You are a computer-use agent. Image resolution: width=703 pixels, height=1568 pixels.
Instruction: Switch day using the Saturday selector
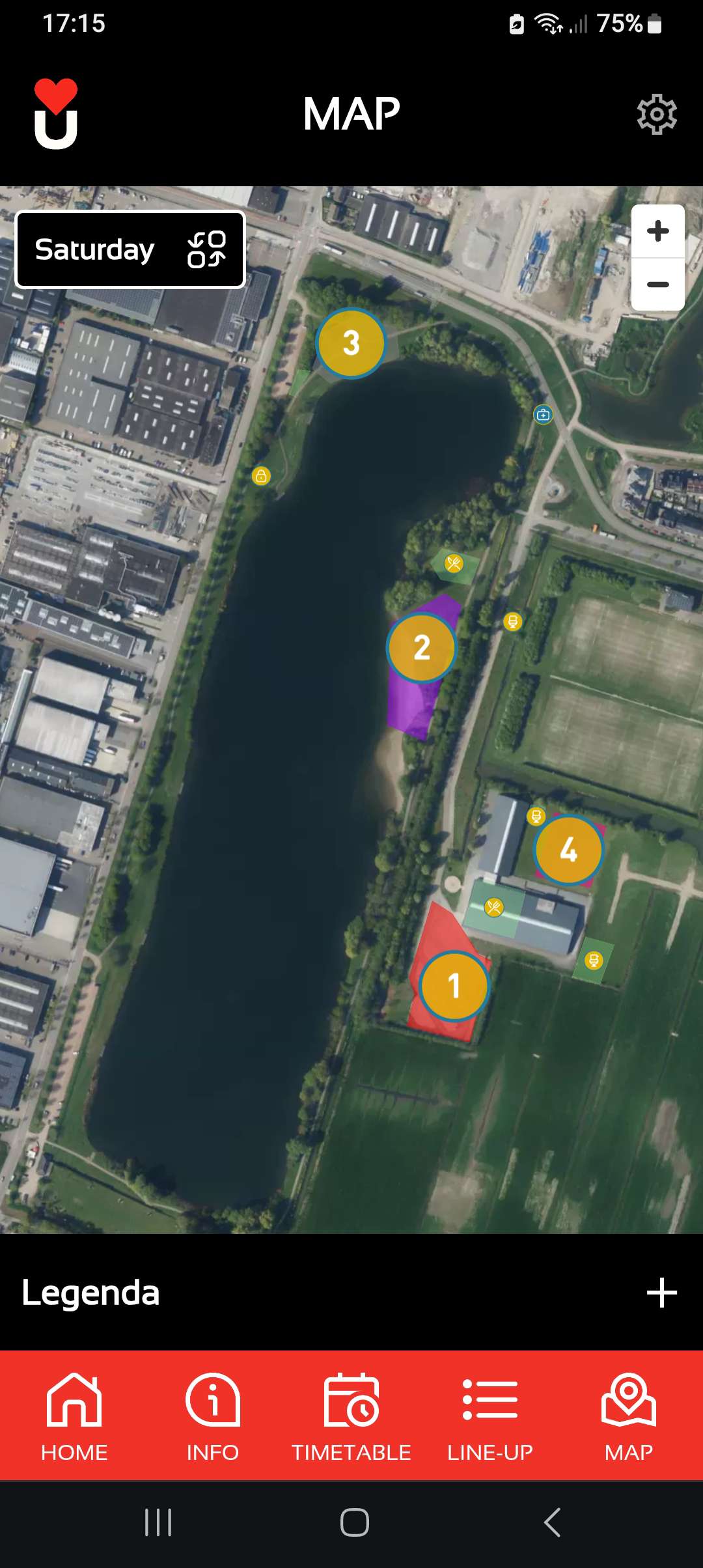[x=130, y=249]
